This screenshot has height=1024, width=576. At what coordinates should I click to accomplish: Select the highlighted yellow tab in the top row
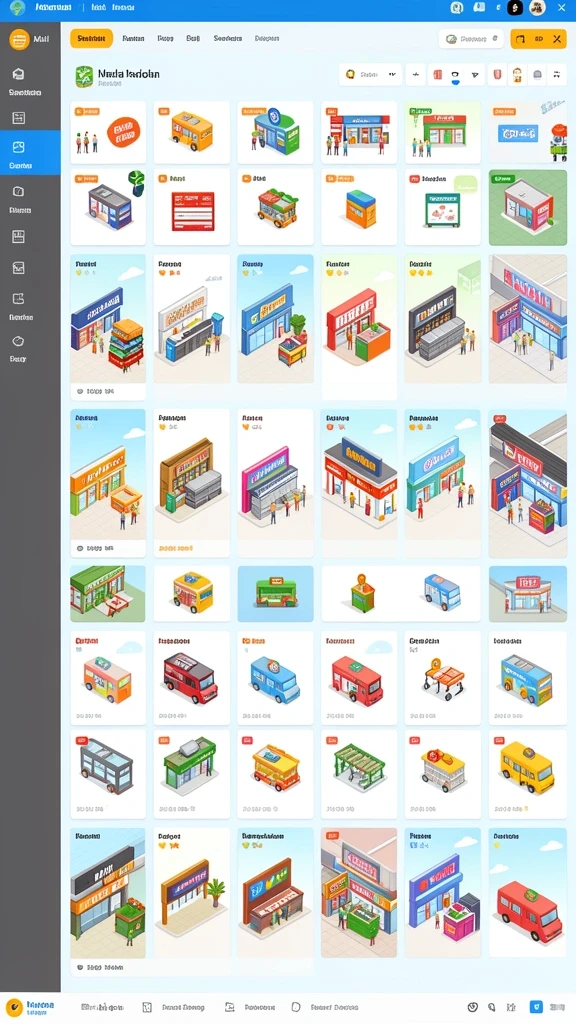tap(91, 39)
